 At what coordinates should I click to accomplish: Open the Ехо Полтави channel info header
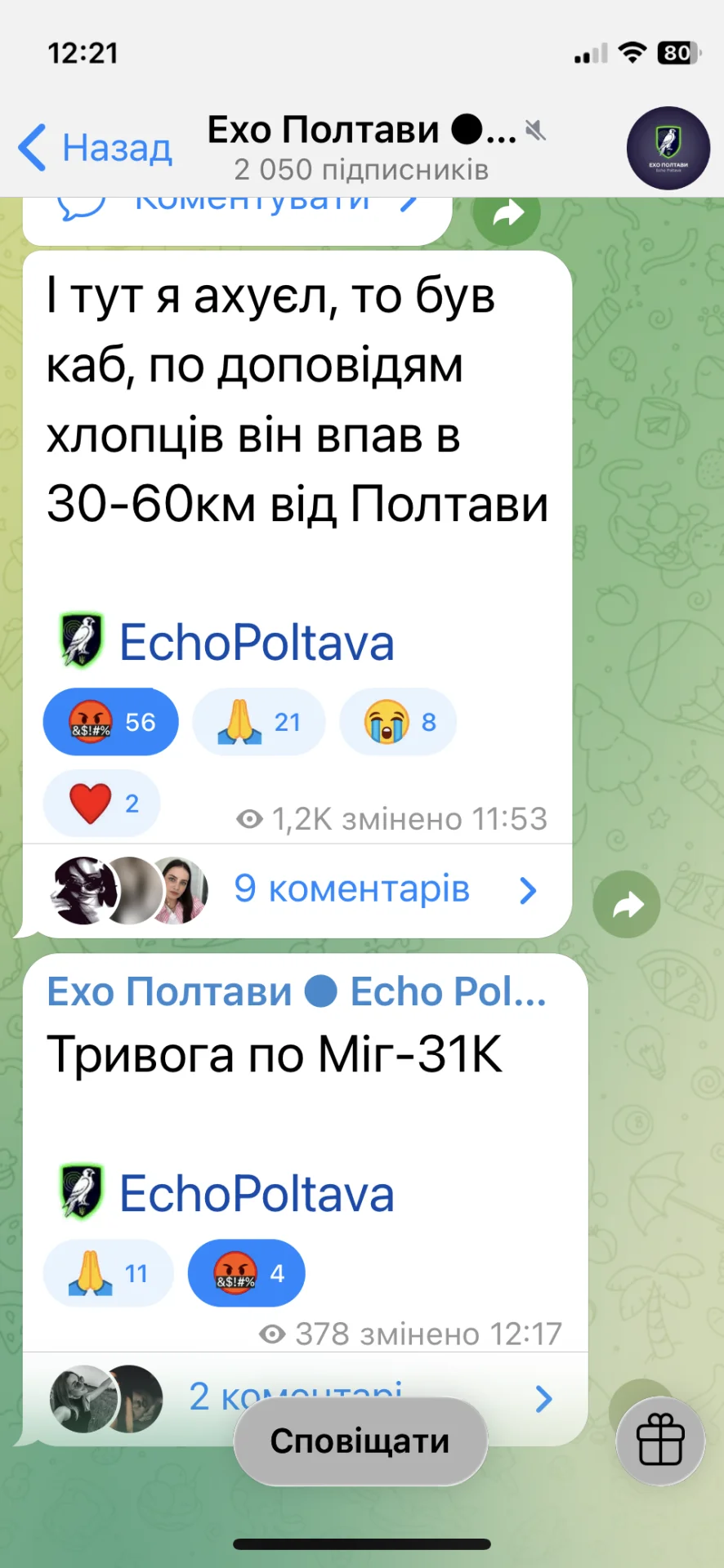361,147
